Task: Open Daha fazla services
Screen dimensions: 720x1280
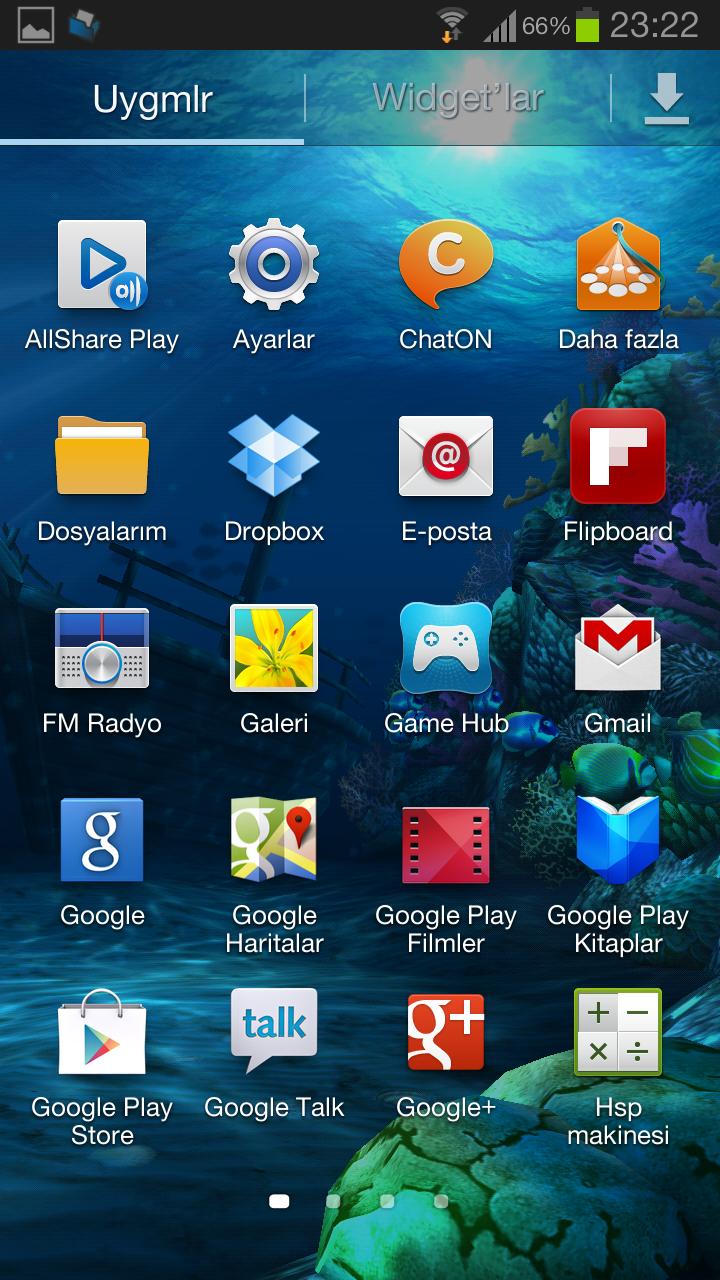Action: tap(618, 266)
